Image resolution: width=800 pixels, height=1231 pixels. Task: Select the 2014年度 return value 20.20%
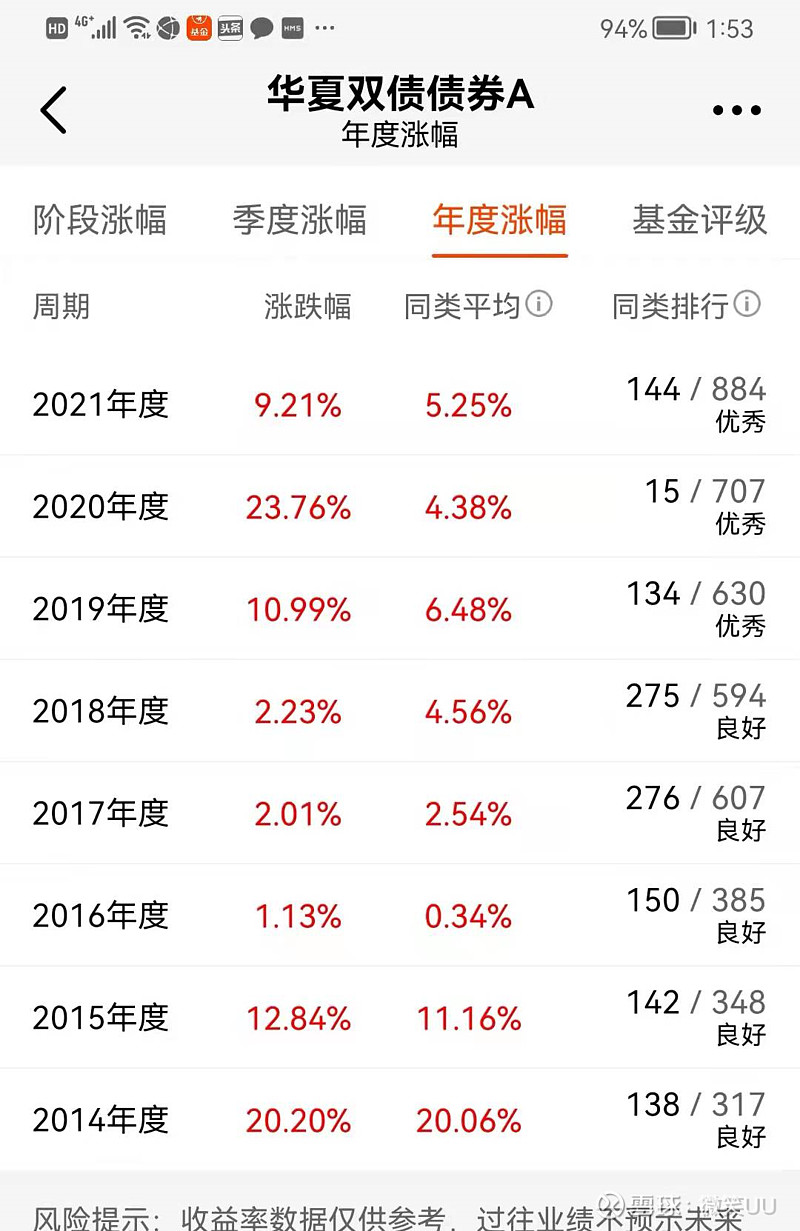298,1121
